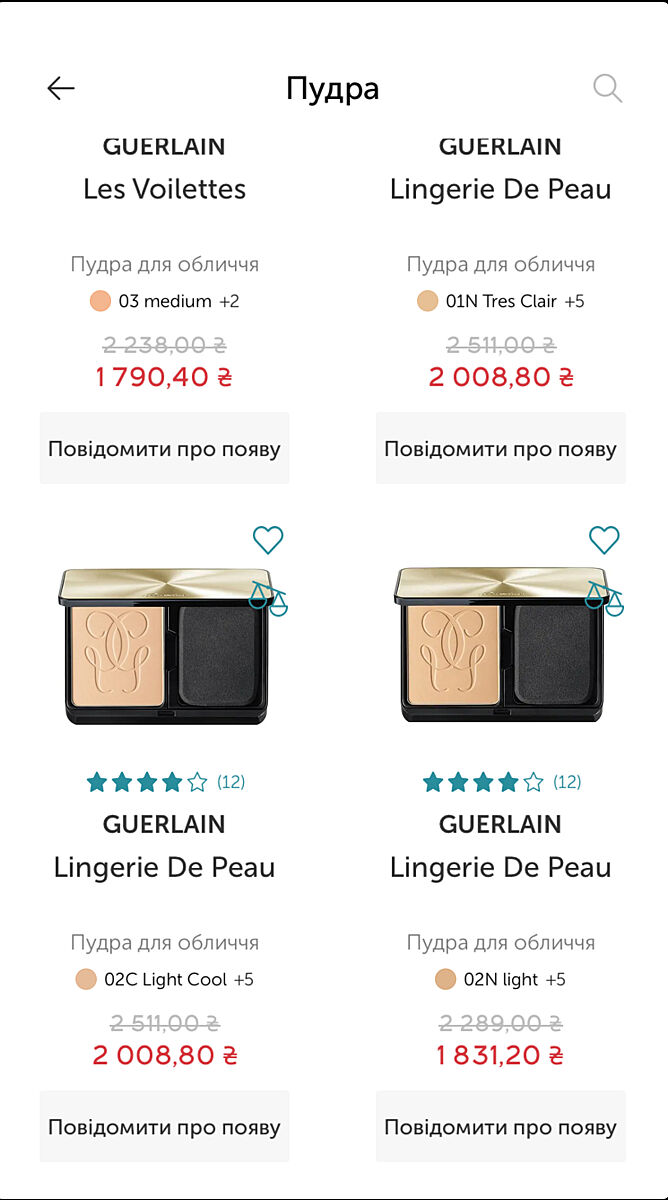Go back from the Пудра list
Screen dimensions: 668x1200
point(61,89)
